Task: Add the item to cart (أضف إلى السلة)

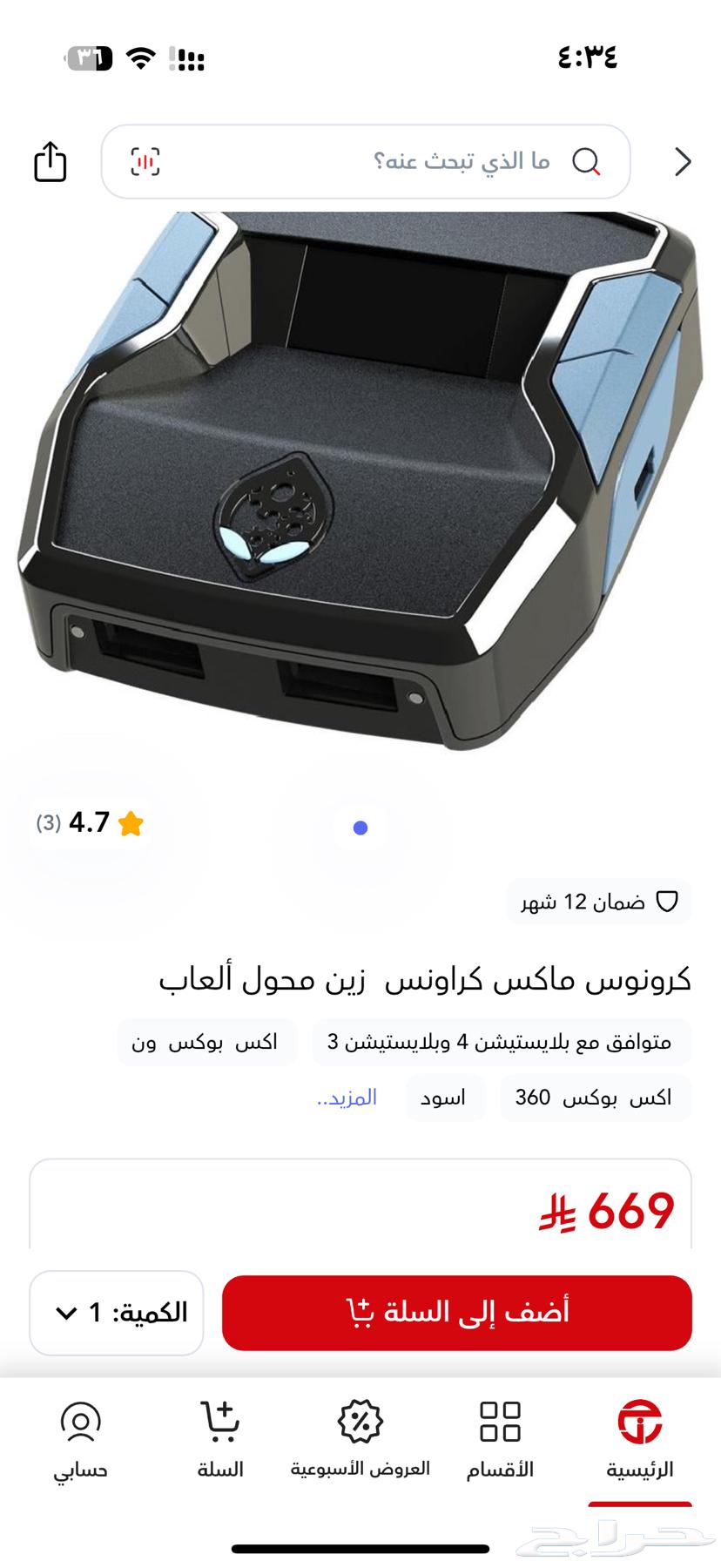Action: (456, 1313)
